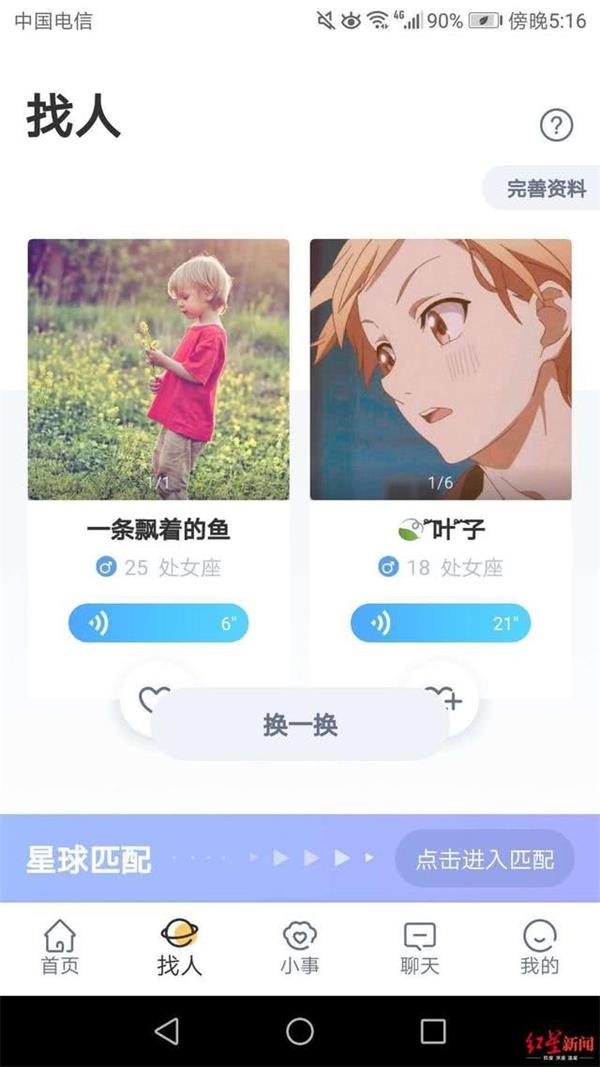The height and width of the screenshot is (1067, 600).
Task: Play the 6-second voice clip
Action: [158, 623]
